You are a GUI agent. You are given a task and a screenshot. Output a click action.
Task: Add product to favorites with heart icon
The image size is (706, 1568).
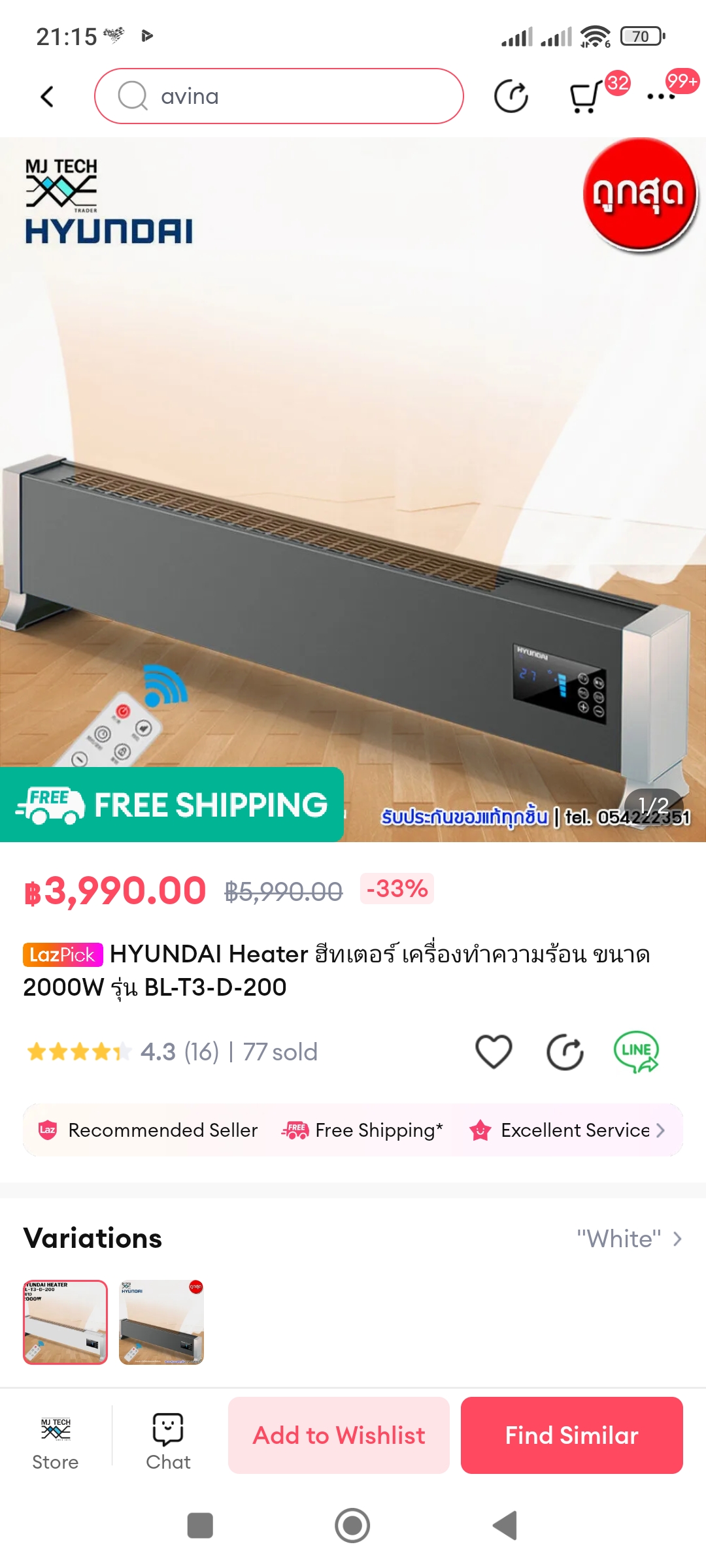click(x=494, y=1052)
